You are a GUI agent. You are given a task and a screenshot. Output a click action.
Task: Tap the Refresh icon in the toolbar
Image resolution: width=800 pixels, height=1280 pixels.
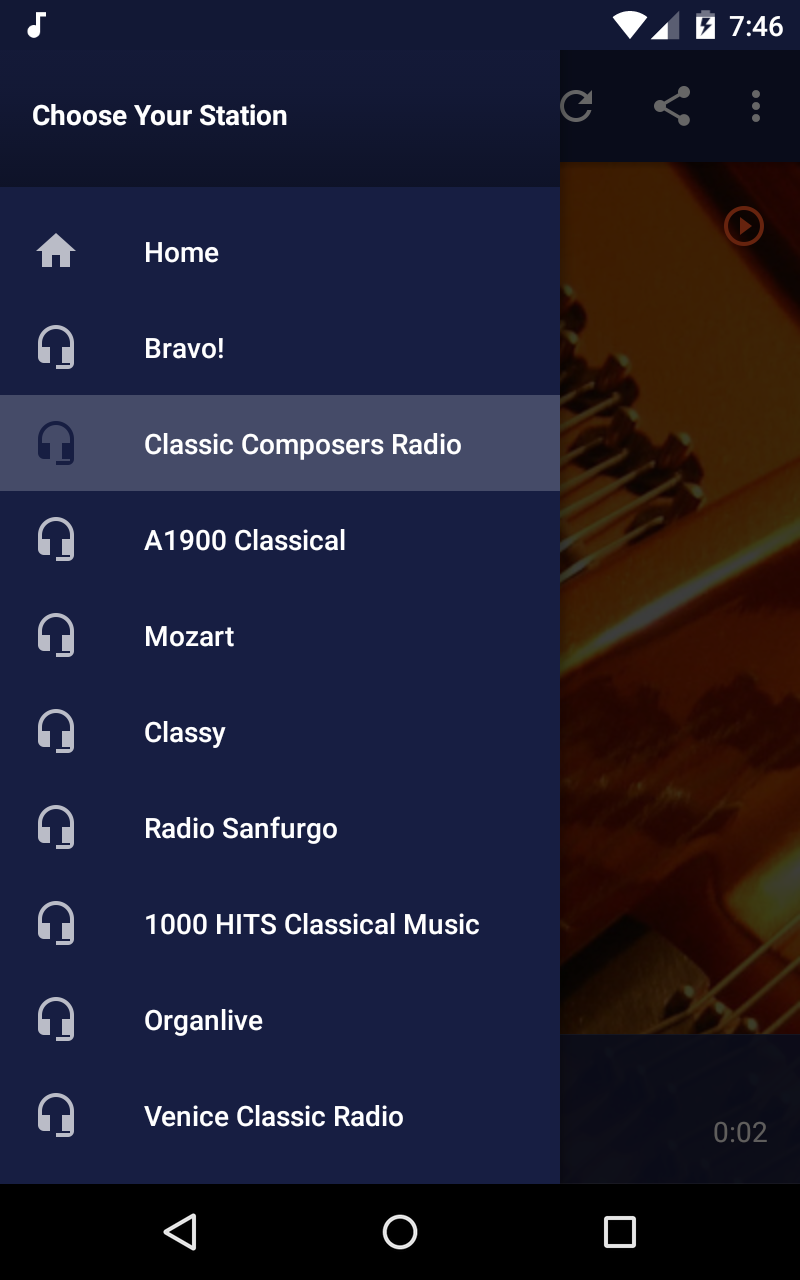pos(580,103)
